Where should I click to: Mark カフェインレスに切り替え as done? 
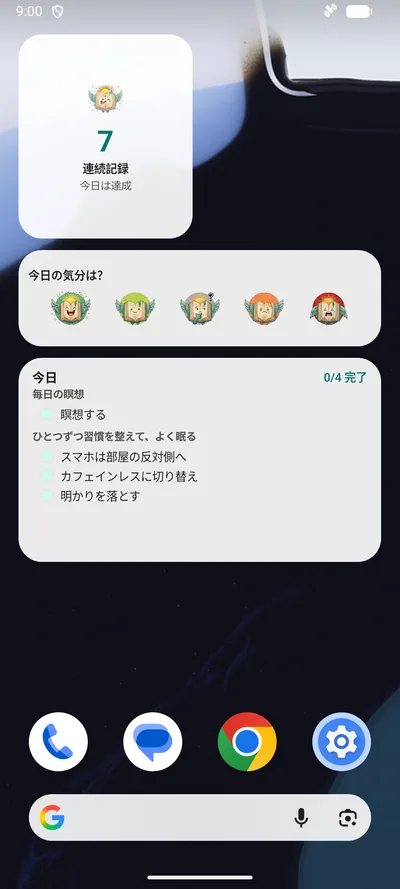(47, 476)
